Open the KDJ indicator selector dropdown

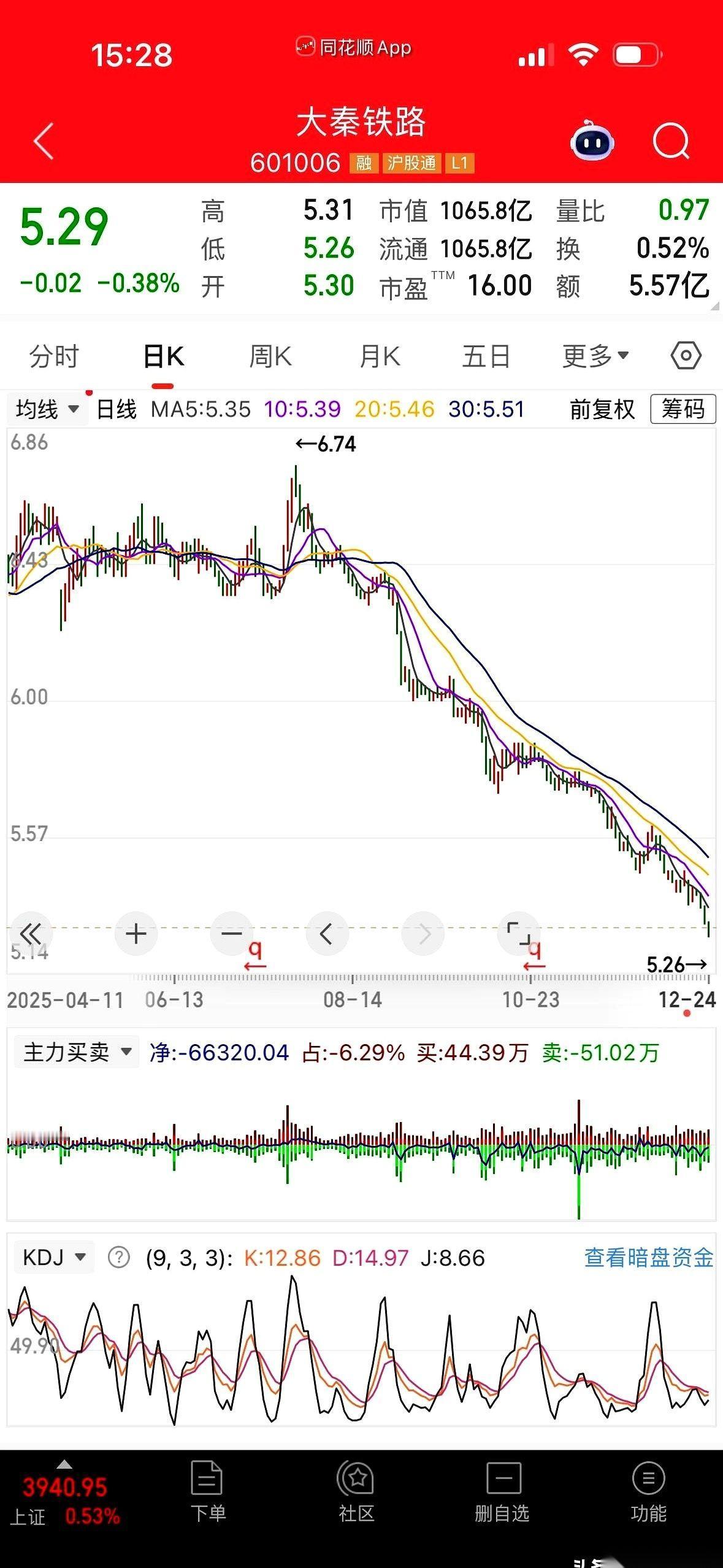tap(53, 1256)
